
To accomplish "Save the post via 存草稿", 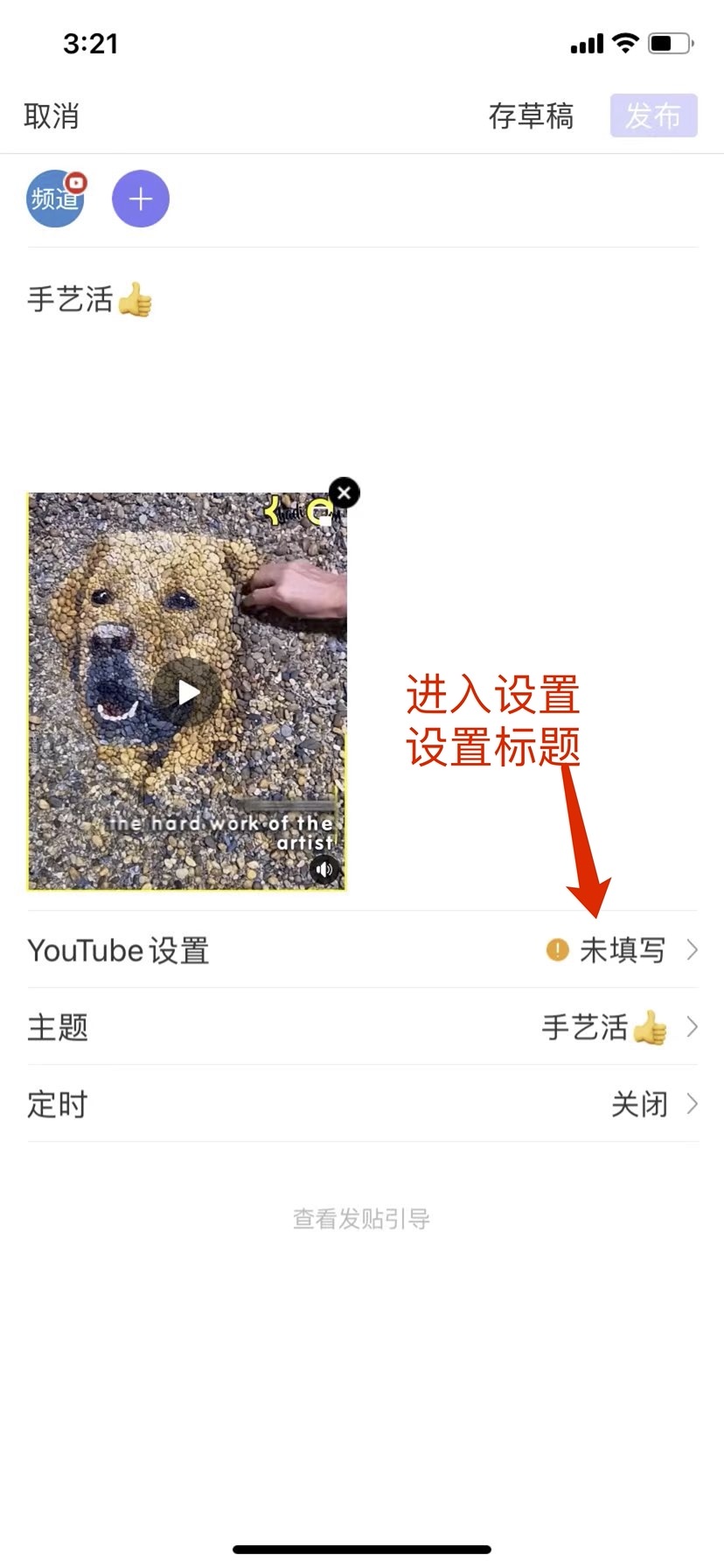I will [x=531, y=115].
